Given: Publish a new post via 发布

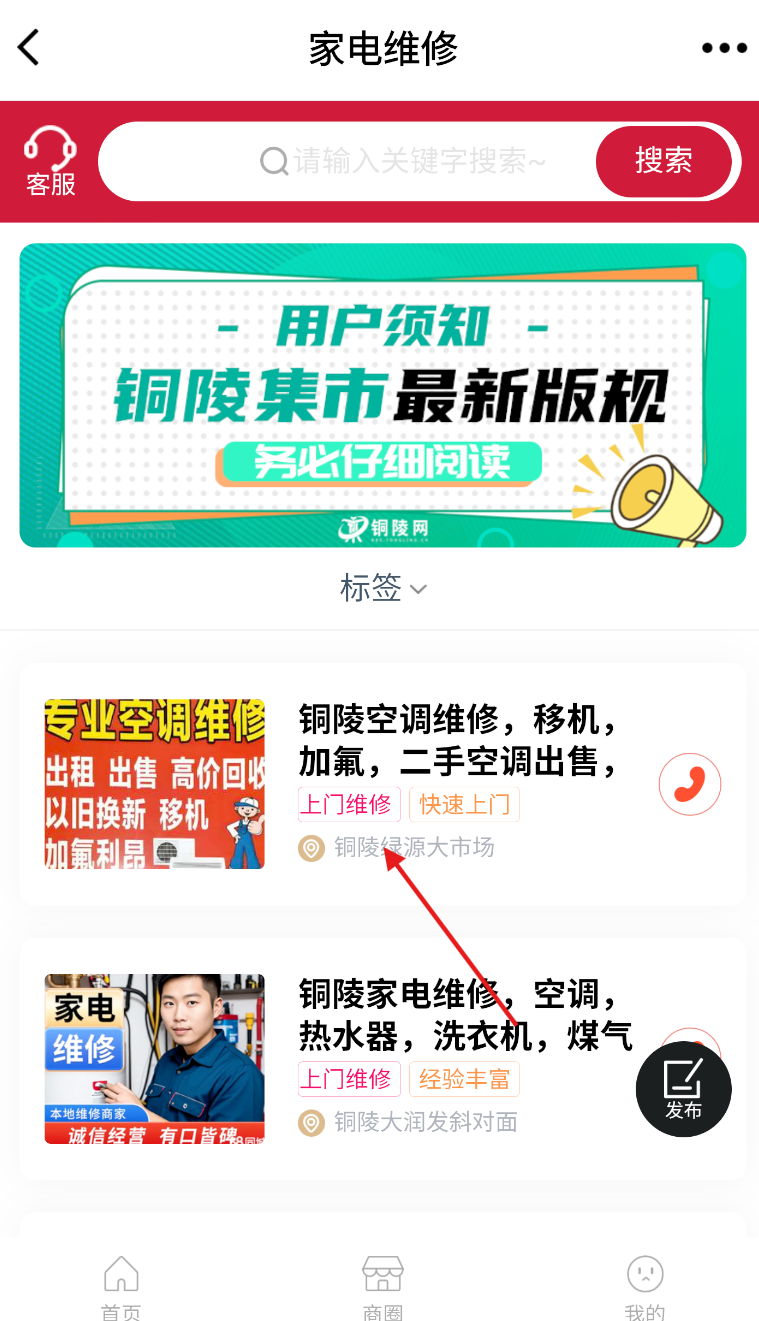Looking at the screenshot, I should 684,1088.
